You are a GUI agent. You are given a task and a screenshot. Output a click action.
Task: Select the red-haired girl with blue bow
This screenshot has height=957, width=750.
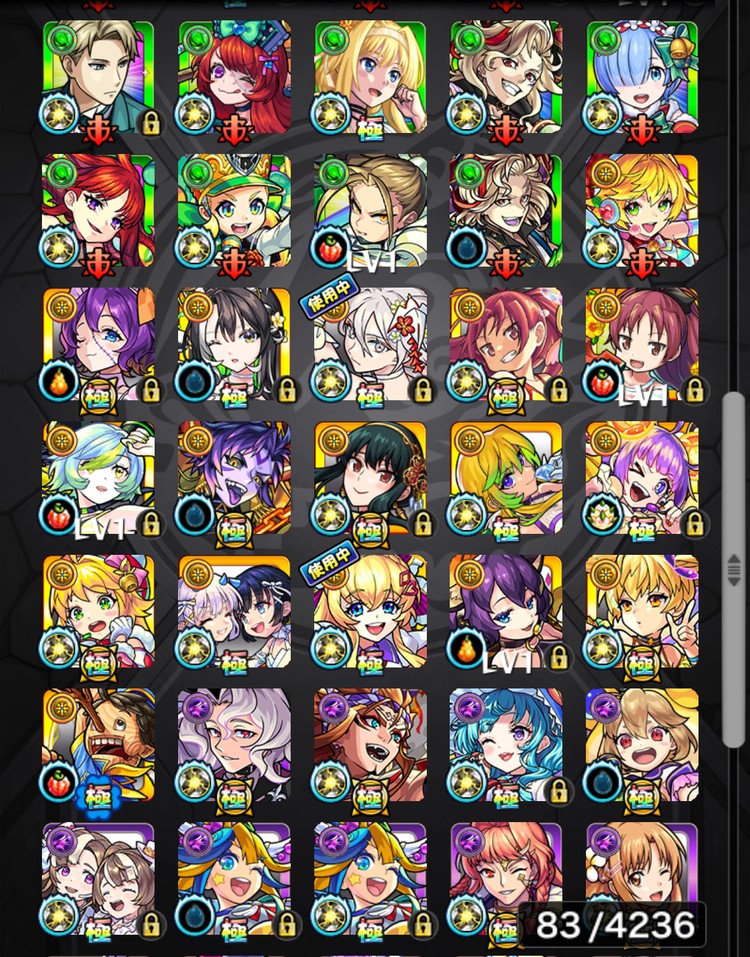pos(234,77)
